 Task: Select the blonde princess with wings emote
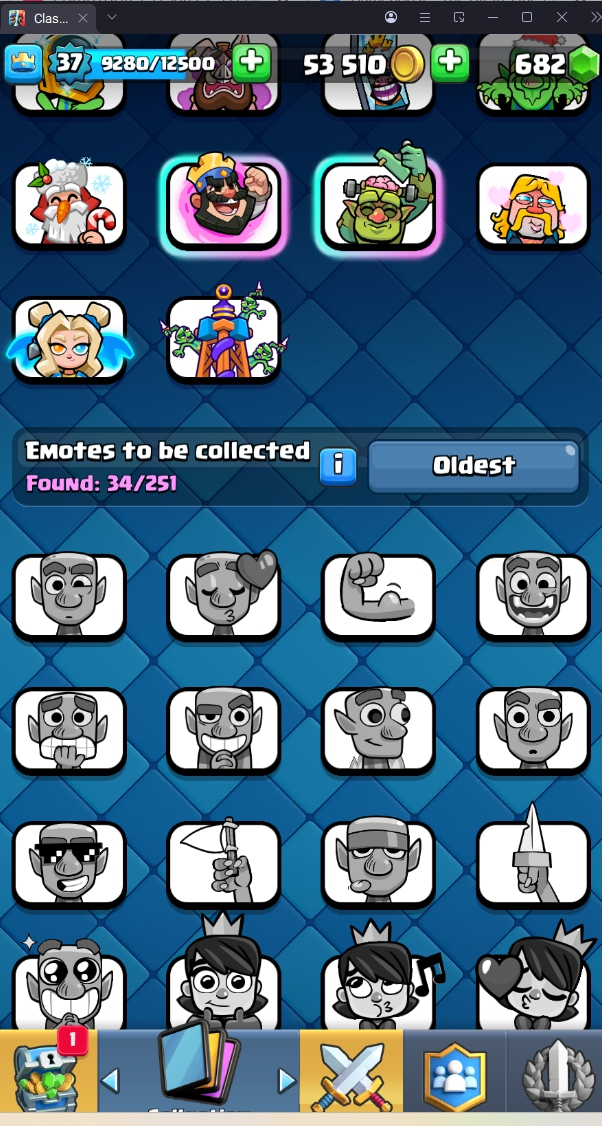coord(69,338)
